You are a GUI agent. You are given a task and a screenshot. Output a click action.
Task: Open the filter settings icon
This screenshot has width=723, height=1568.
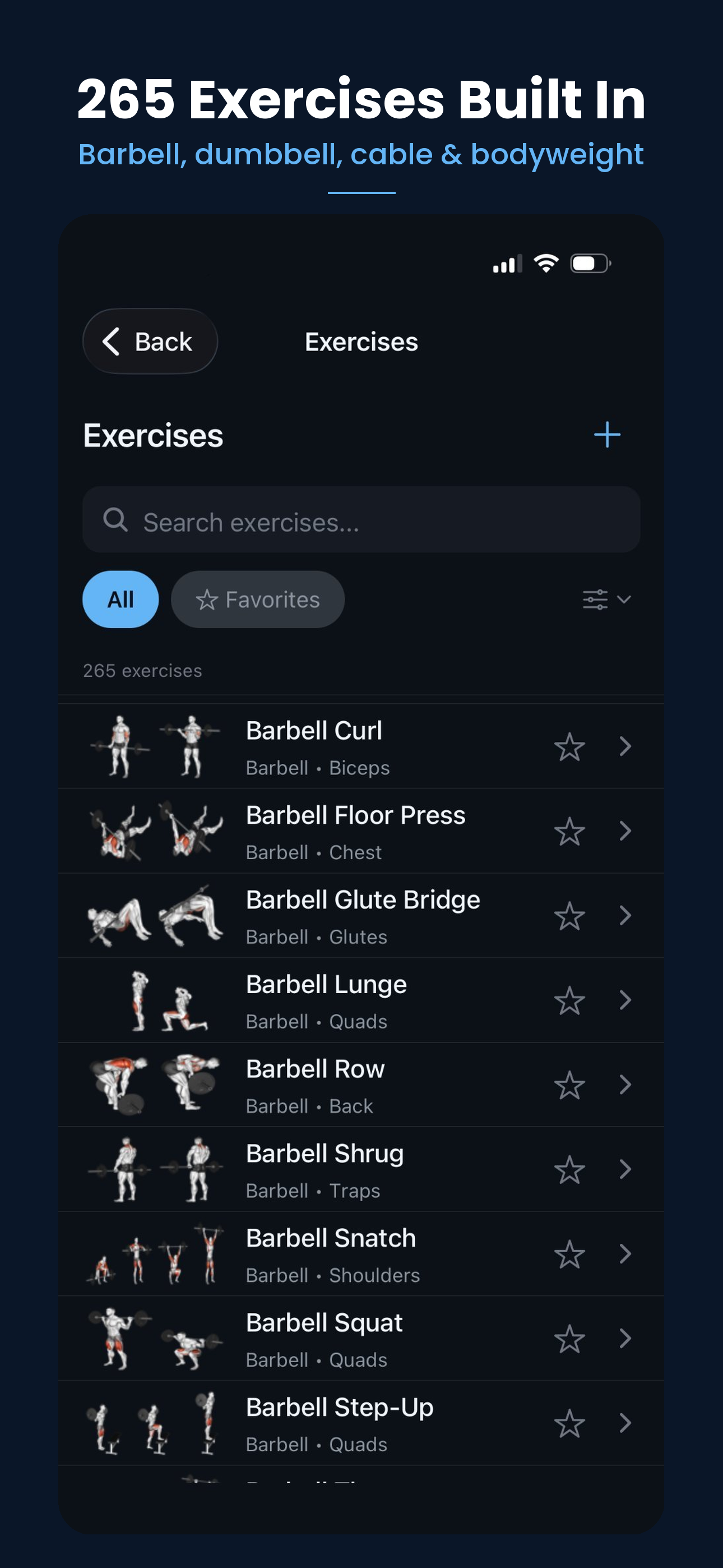(595, 599)
